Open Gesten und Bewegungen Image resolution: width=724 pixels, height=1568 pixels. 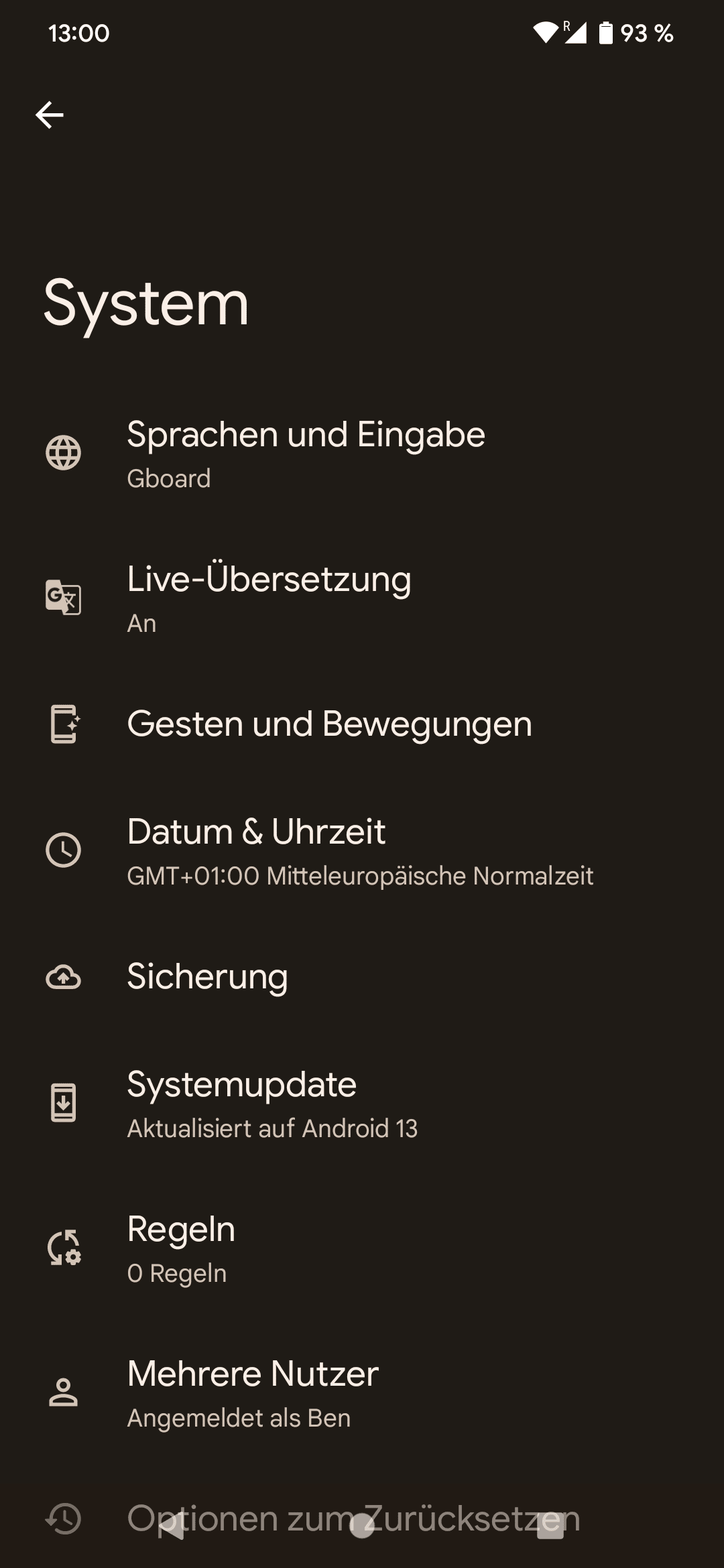[362, 724]
